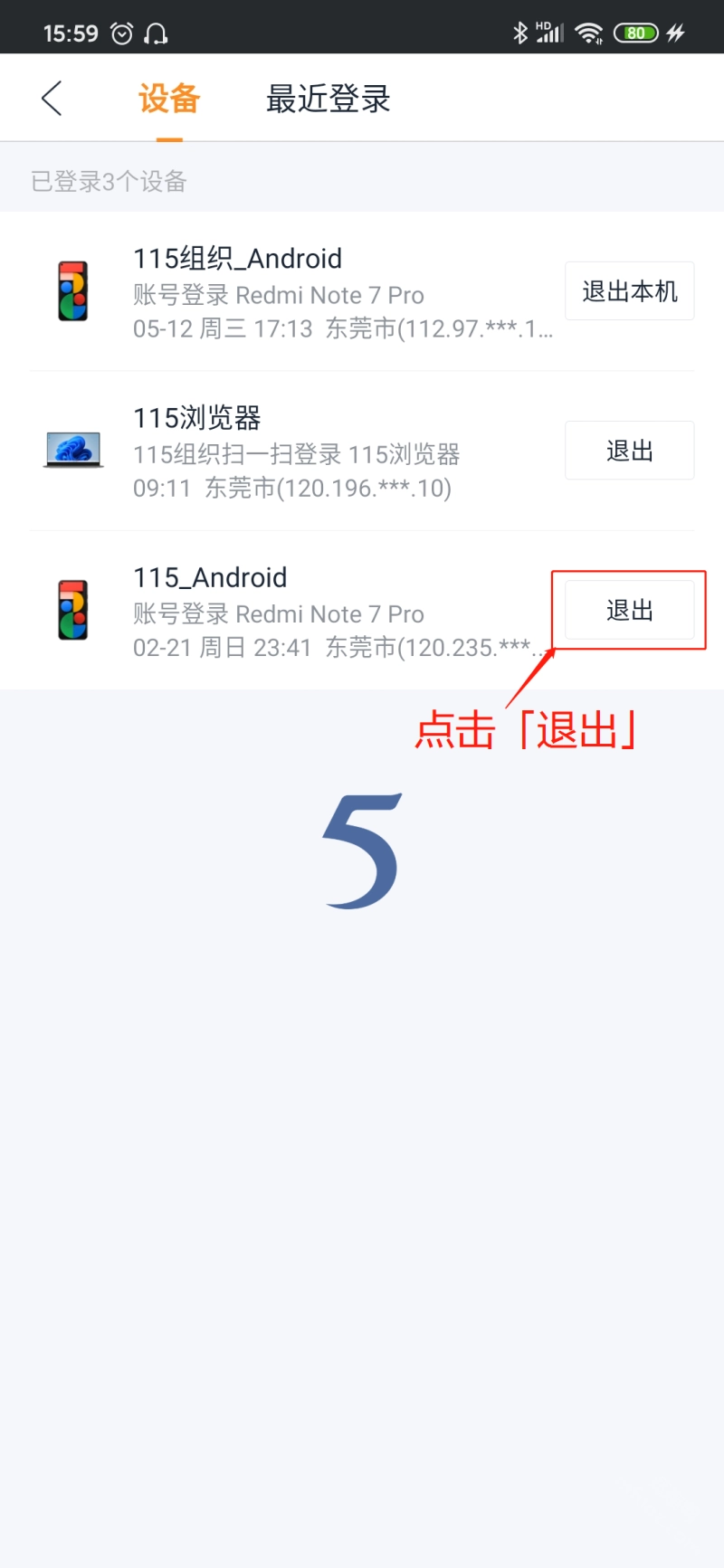The height and width of the screenshot is (1568, 724).
Task: Select the 设备 tab
Action: tap(169, 99)
